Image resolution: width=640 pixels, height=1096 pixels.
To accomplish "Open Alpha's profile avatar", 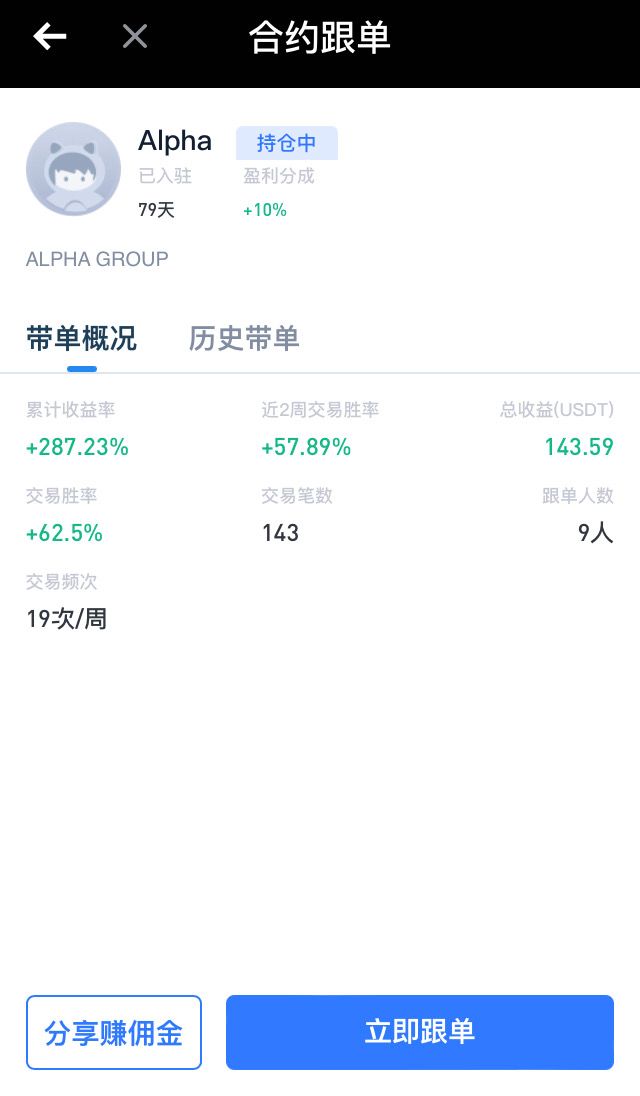I will click(73, 169).
